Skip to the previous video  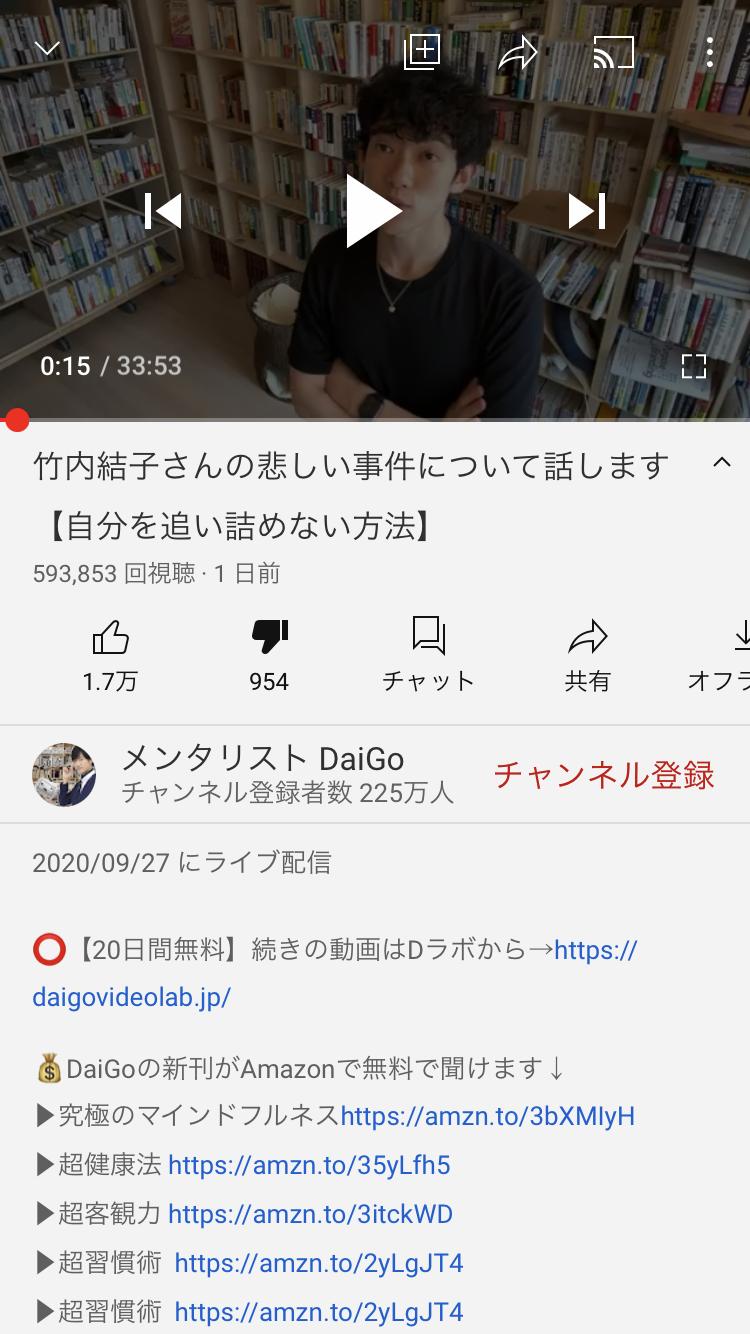pyautogui.click(x=163, y=211)
